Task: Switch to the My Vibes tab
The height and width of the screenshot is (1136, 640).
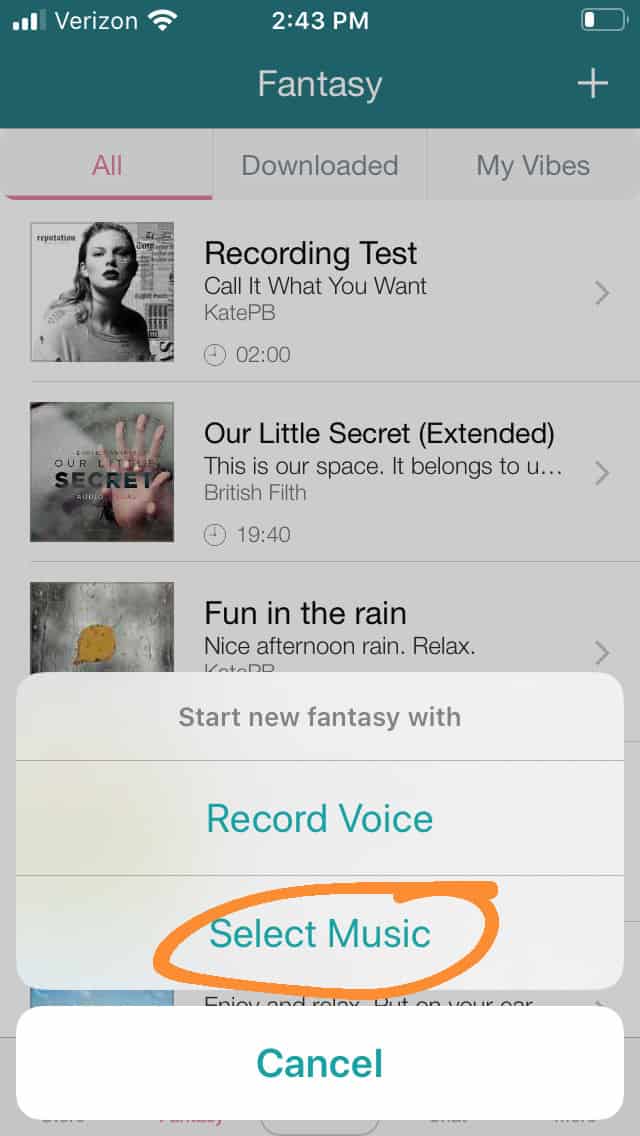Action: (x=532, y=165)
